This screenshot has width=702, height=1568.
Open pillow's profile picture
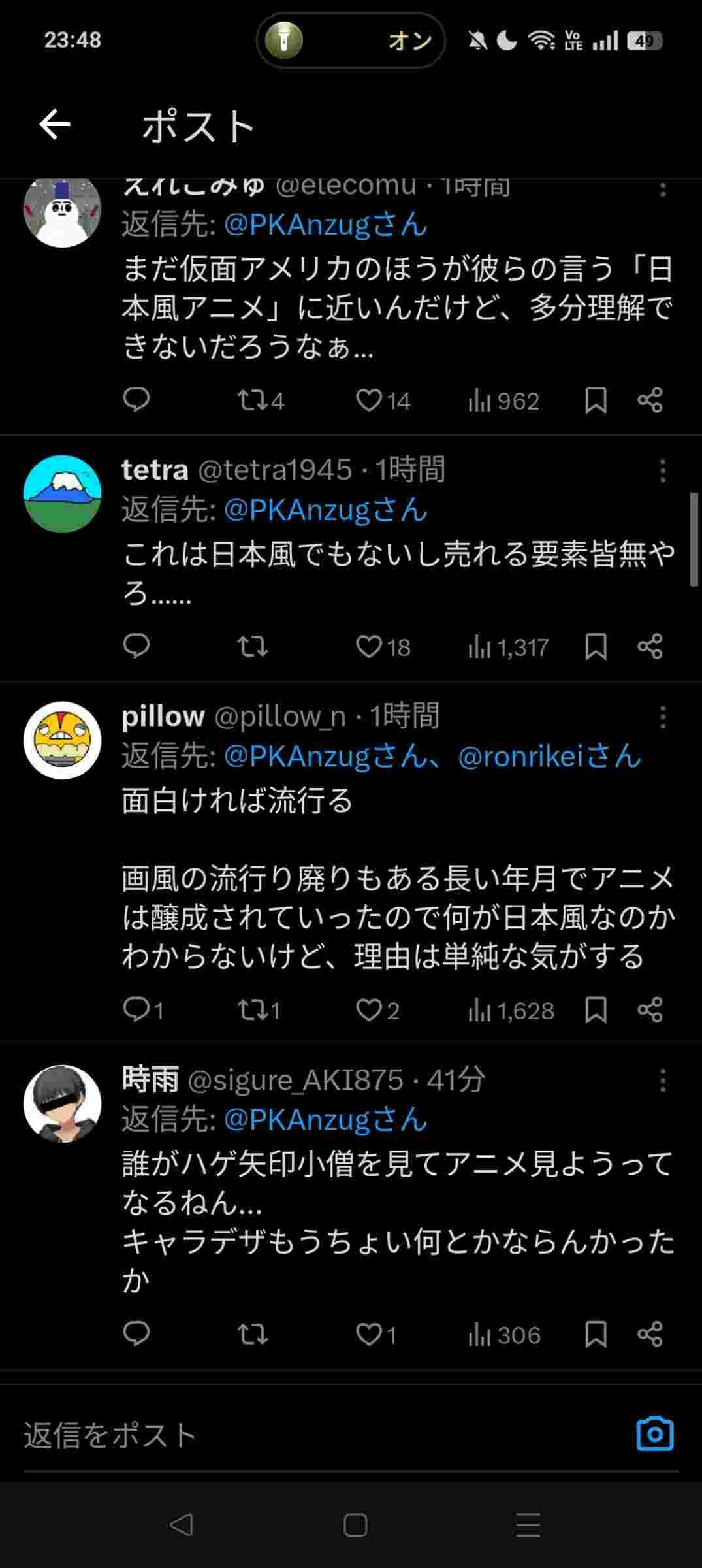point(63,740)
